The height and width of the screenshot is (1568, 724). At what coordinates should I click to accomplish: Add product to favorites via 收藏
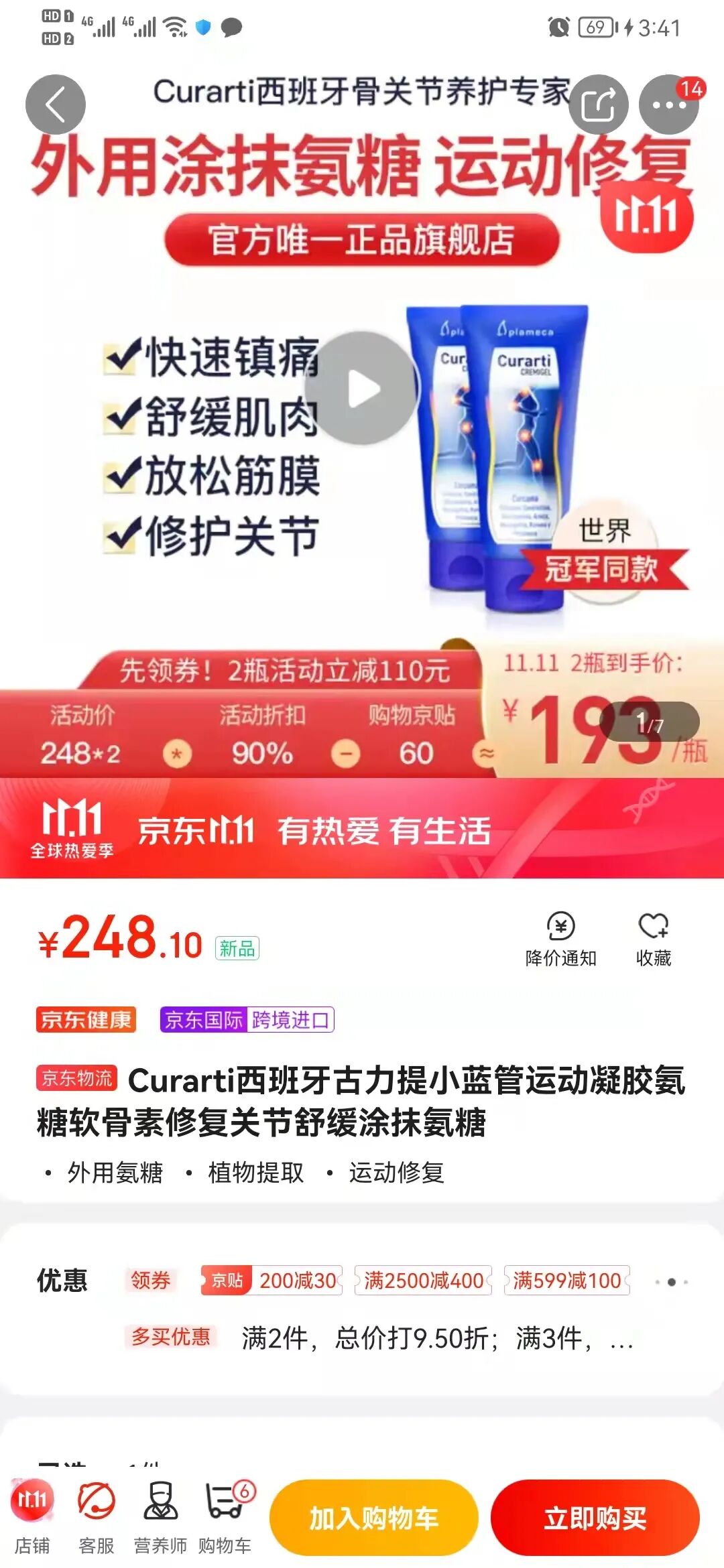click(653, 938)
